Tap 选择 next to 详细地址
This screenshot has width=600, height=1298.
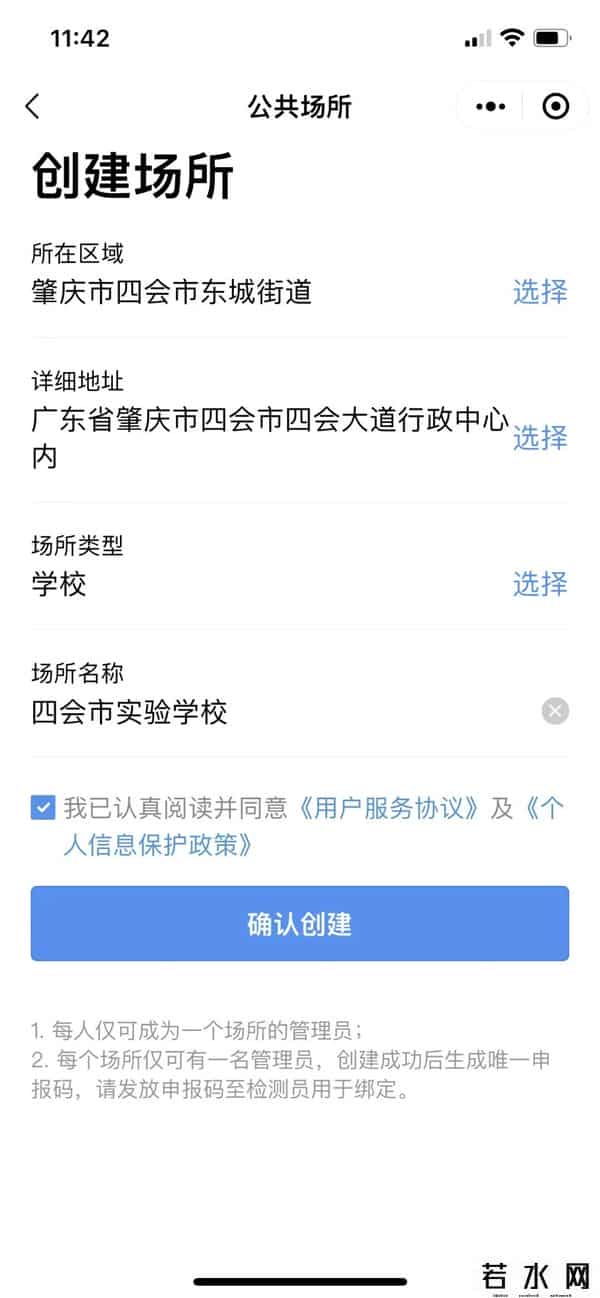(540, 438)
